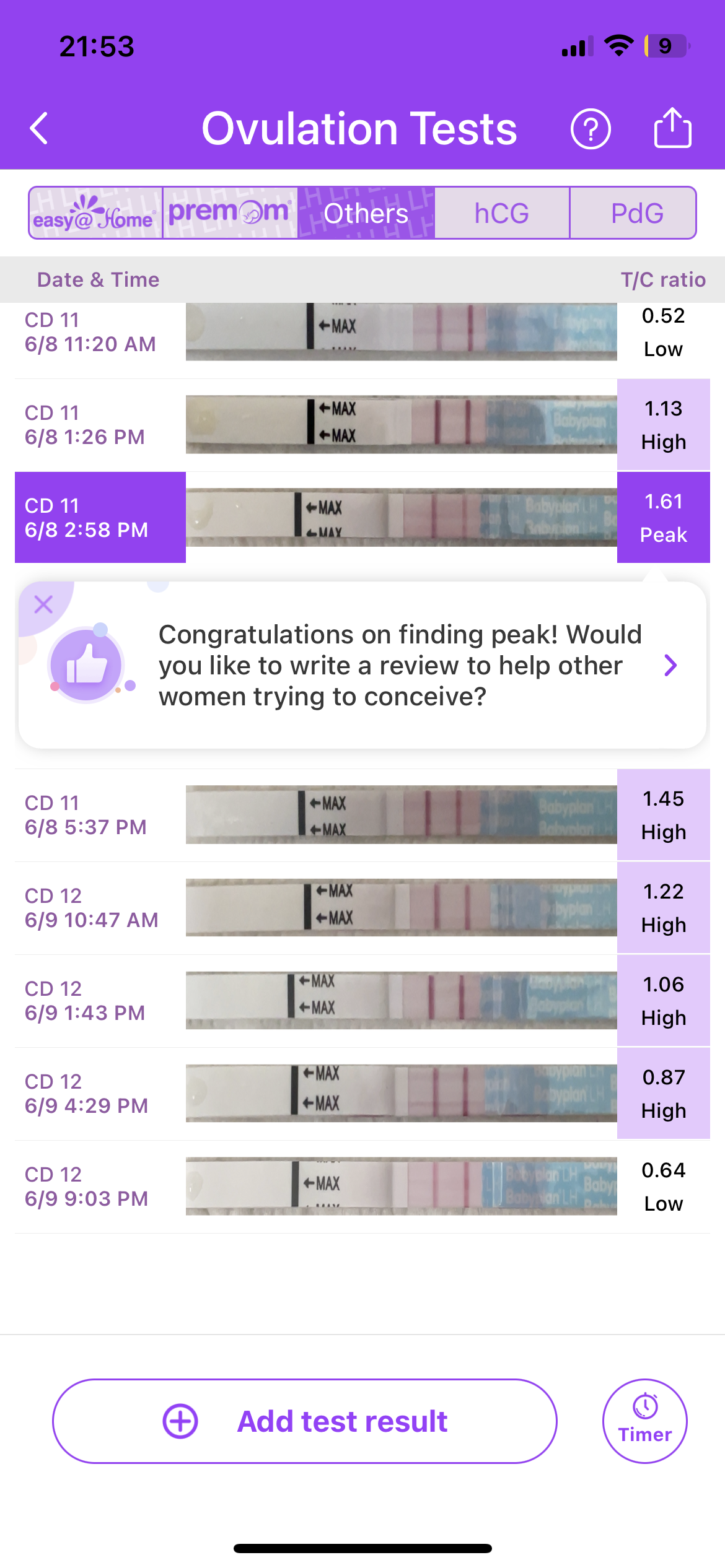This screenshot has height=1568, width=725.
Task: Switch to the PdG tab
Action: tap(636, 213)
